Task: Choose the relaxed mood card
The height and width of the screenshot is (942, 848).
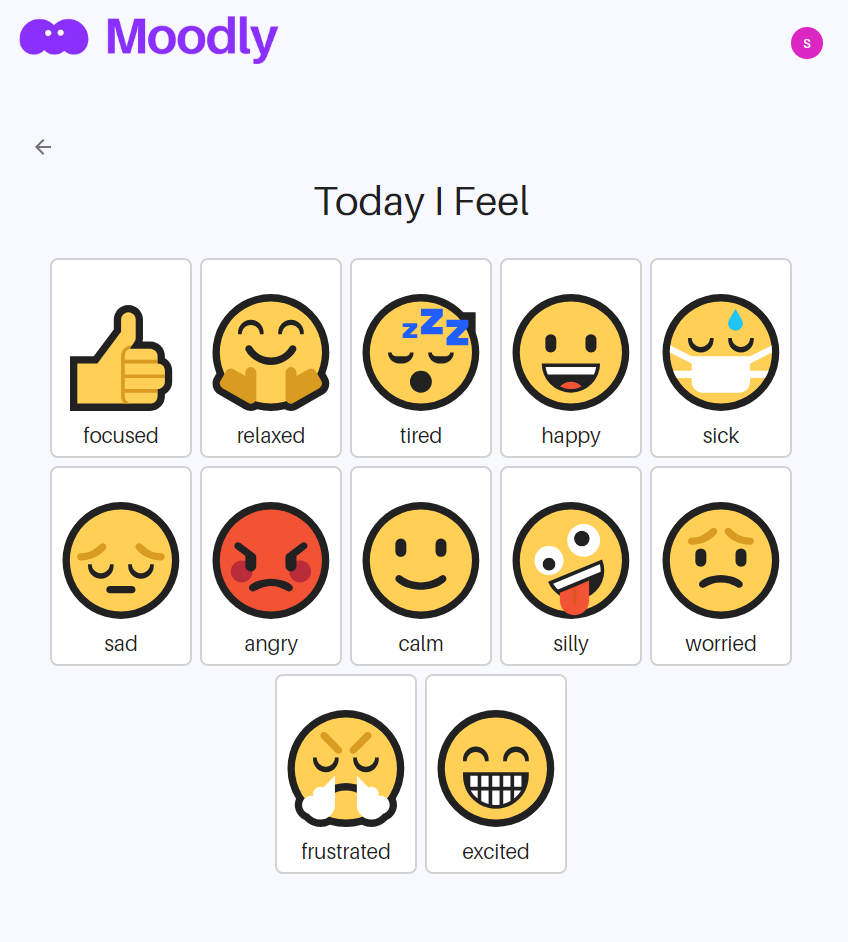Action: tap(271, 358)
